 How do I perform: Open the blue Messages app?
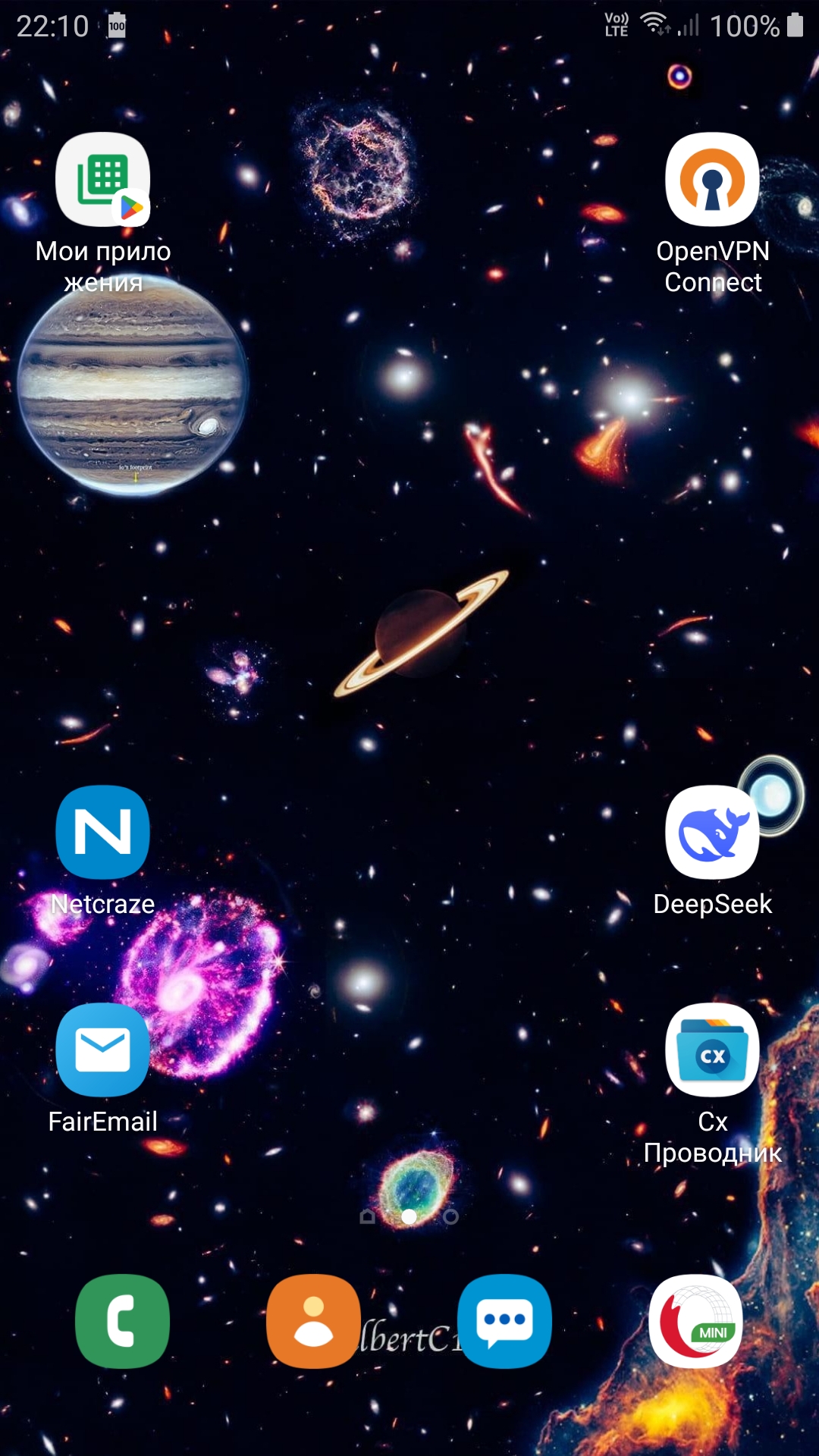[504, 1321]
